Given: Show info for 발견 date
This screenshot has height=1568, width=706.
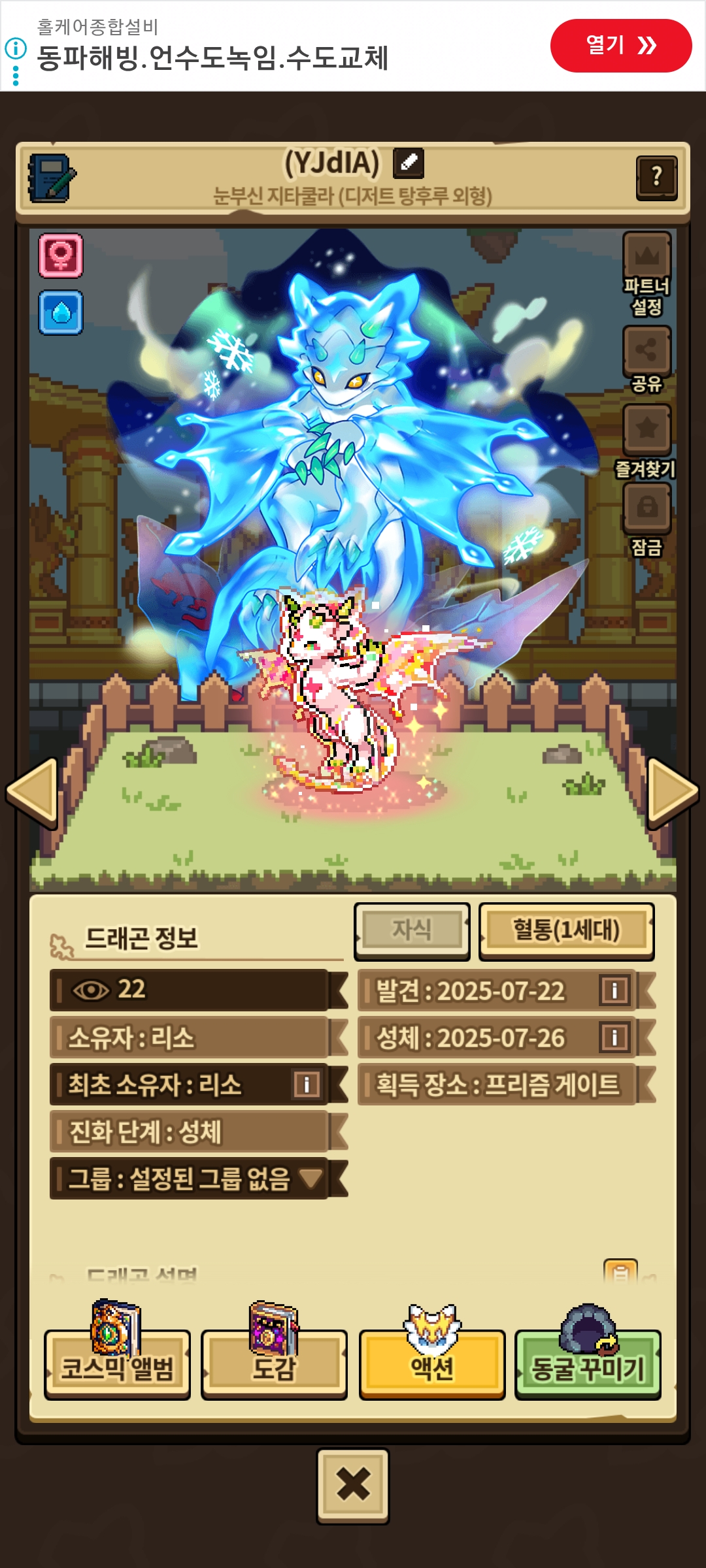Looking at the screenshot, I should coord(614,990).
